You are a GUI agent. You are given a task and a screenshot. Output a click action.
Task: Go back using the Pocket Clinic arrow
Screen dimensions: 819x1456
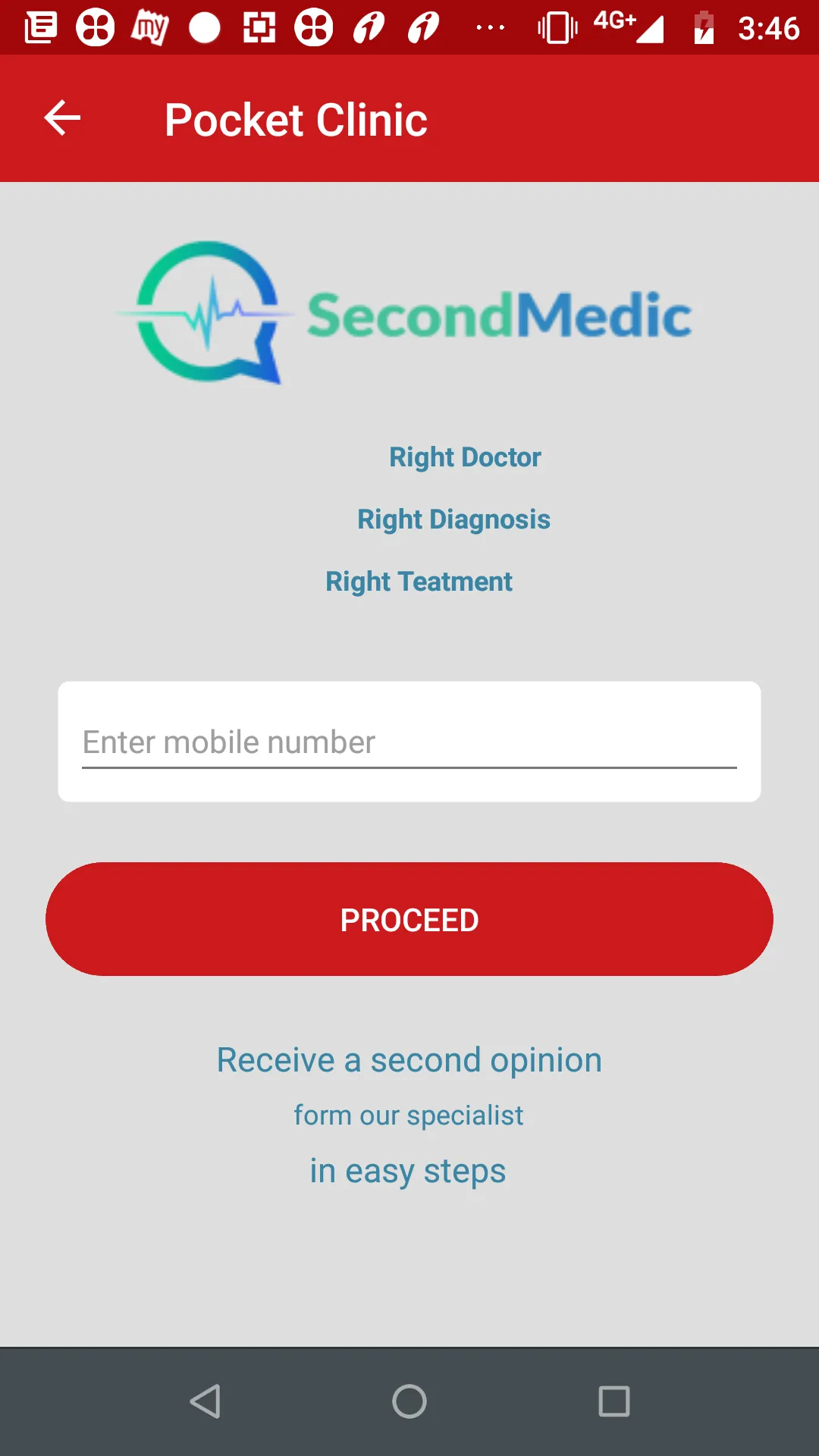click(x=62, y=118)
